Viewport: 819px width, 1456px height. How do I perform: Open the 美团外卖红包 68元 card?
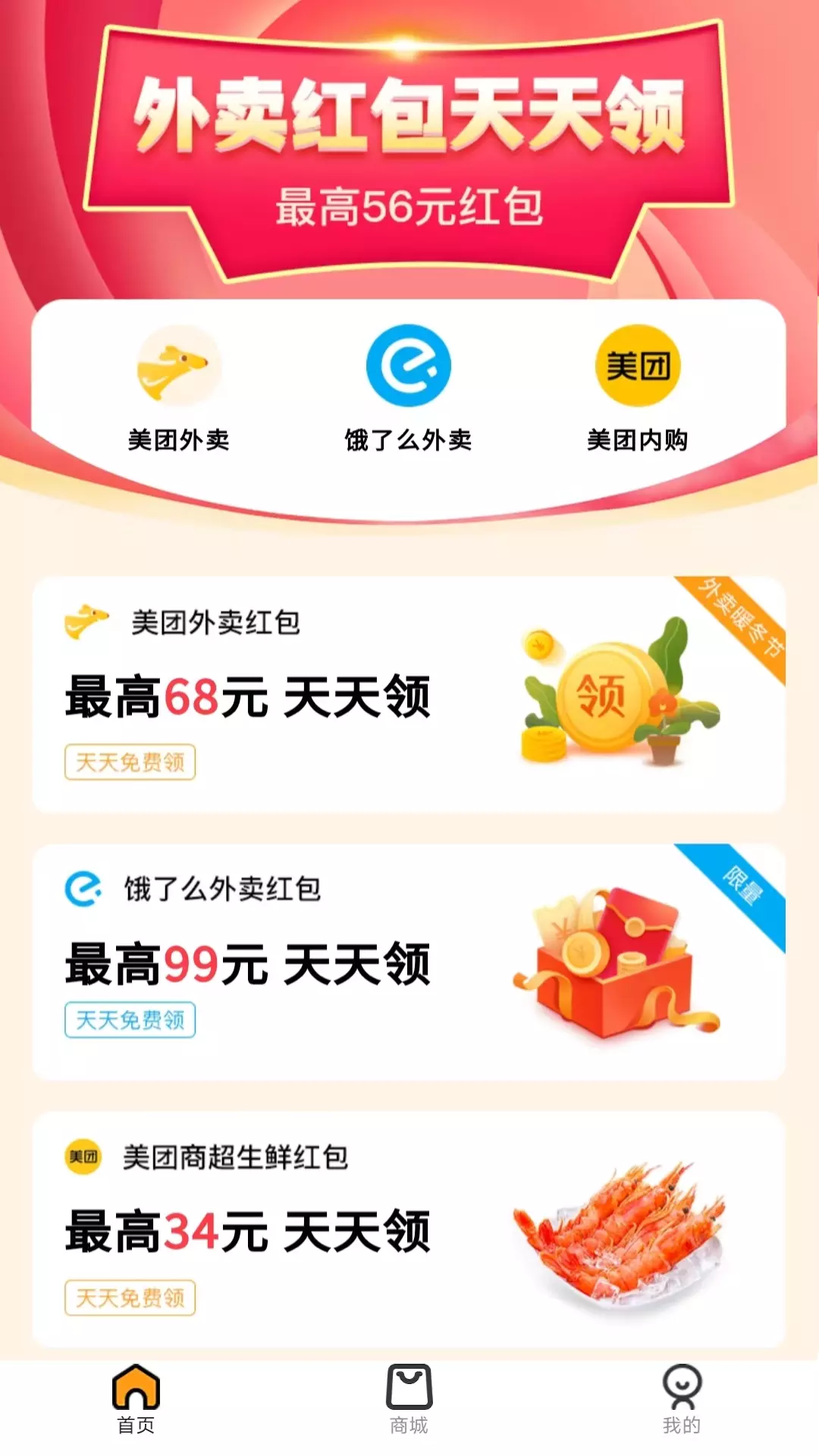[x=409, y=695]
